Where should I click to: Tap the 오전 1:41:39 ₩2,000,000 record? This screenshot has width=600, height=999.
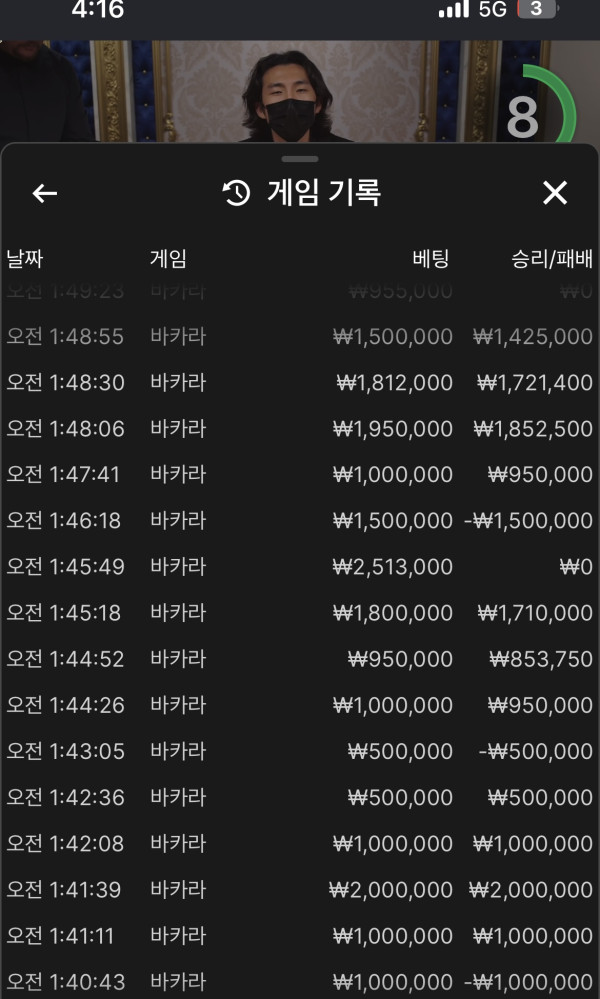click(x=300, y=890)
